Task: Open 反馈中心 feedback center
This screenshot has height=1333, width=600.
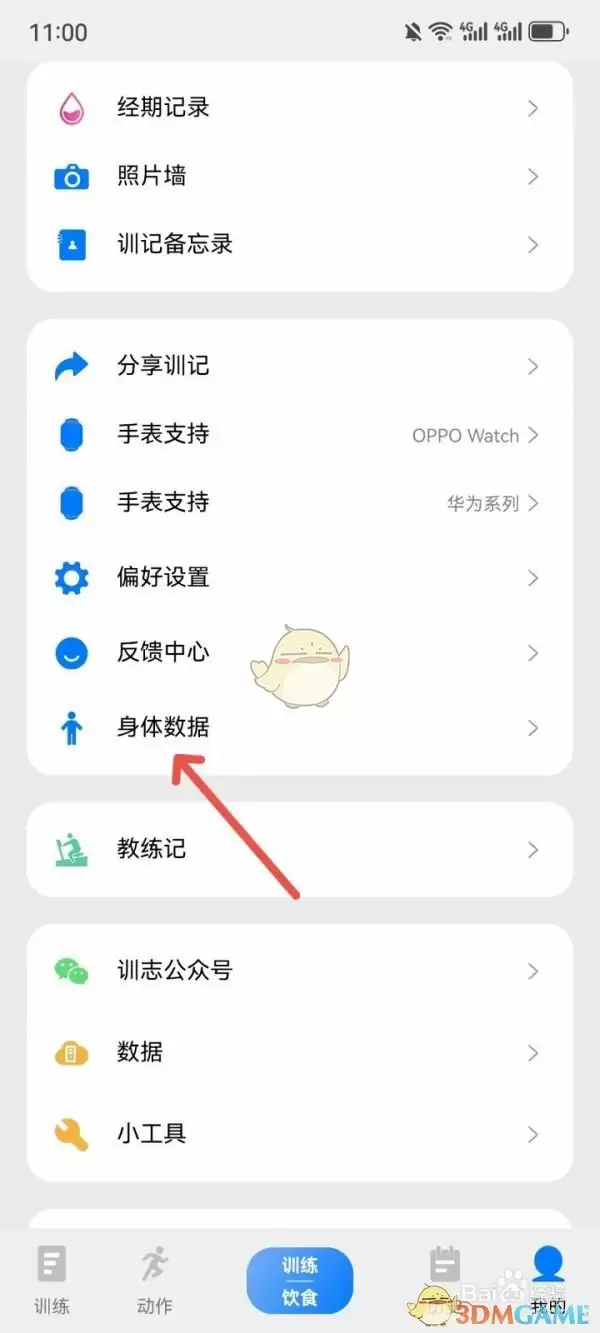Action: coord(300,653)
